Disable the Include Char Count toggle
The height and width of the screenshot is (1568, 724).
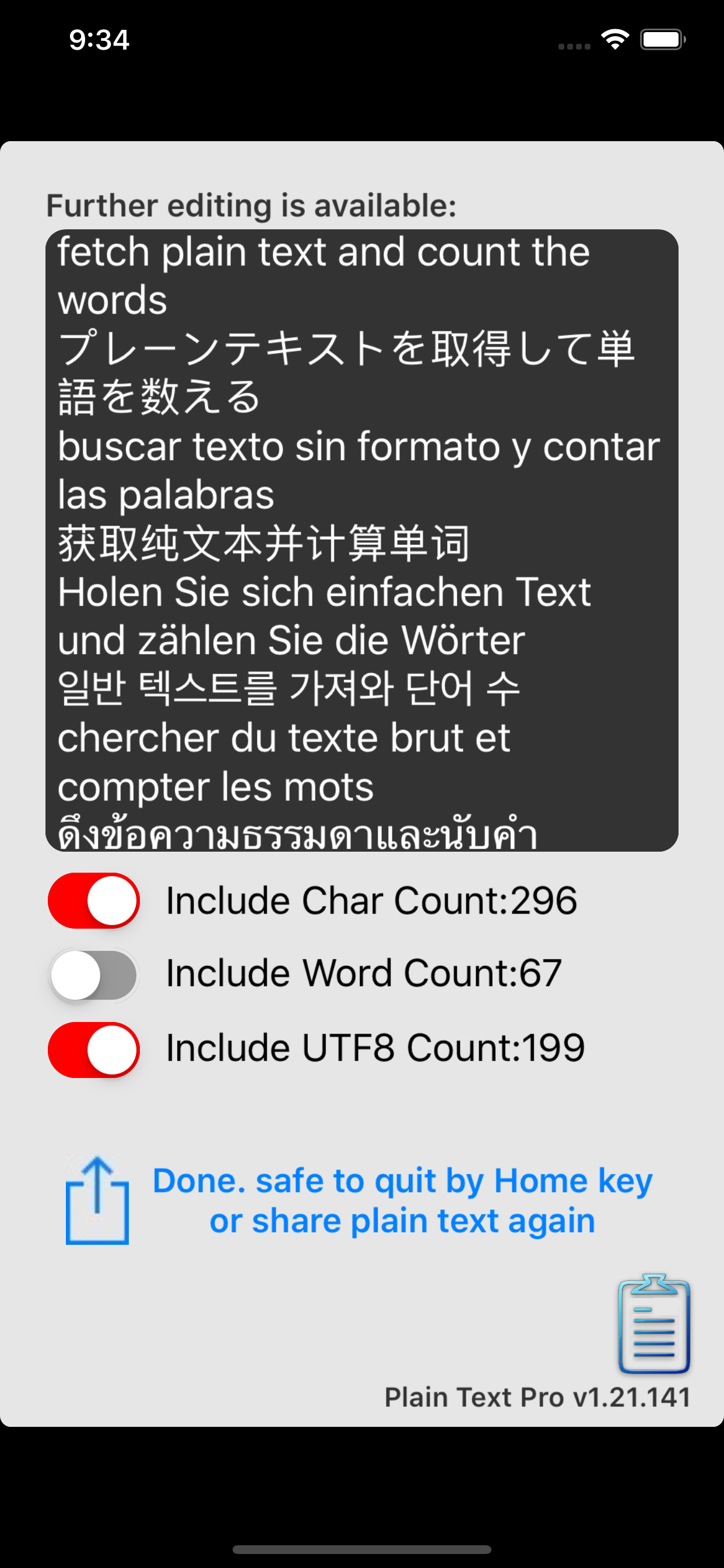pos(93,900)
